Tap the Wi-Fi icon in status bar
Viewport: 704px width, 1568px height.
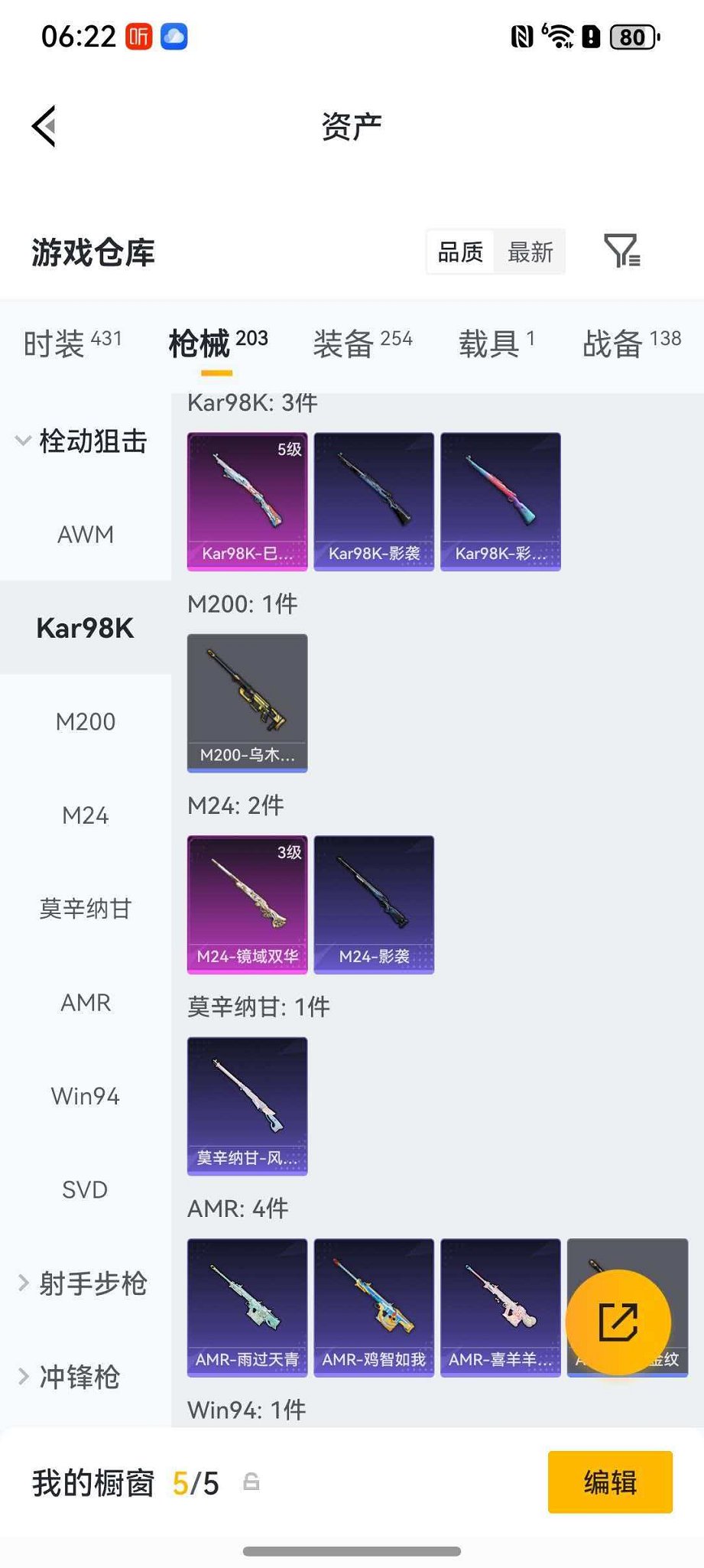(x=560, y=35)
